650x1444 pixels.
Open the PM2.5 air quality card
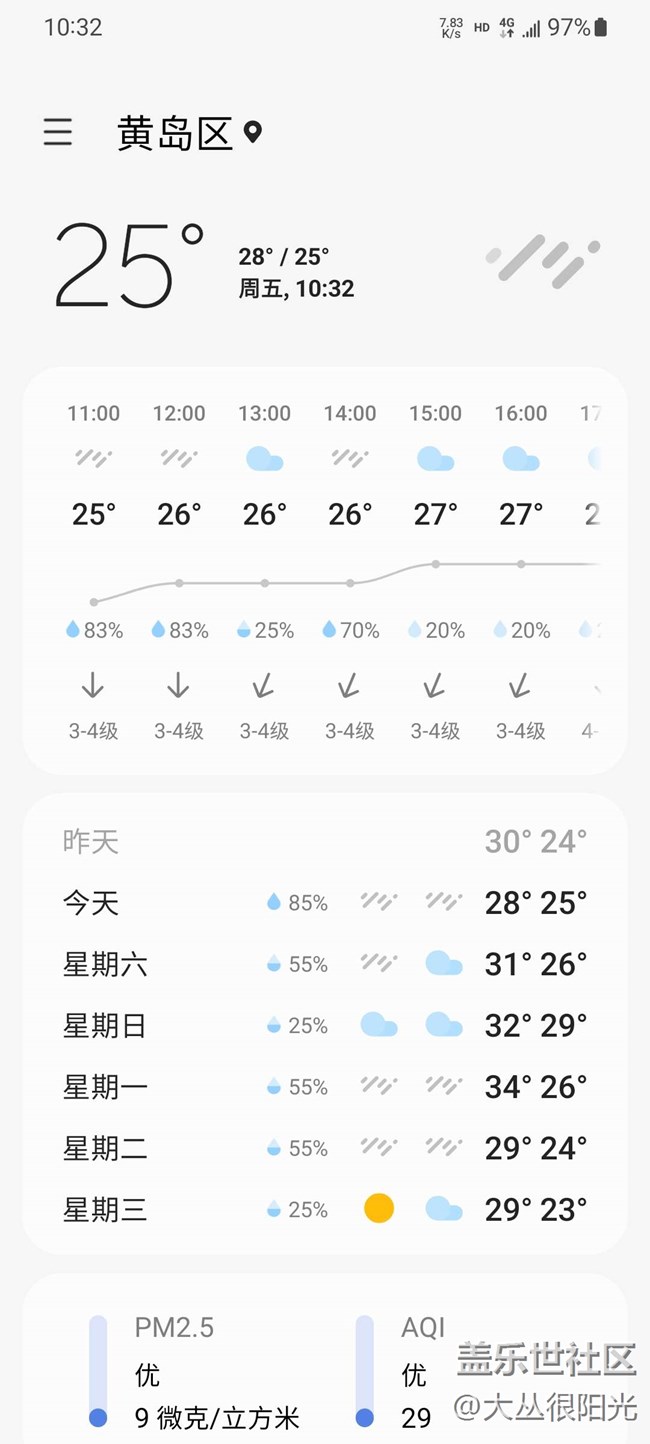coord(200,1372)
